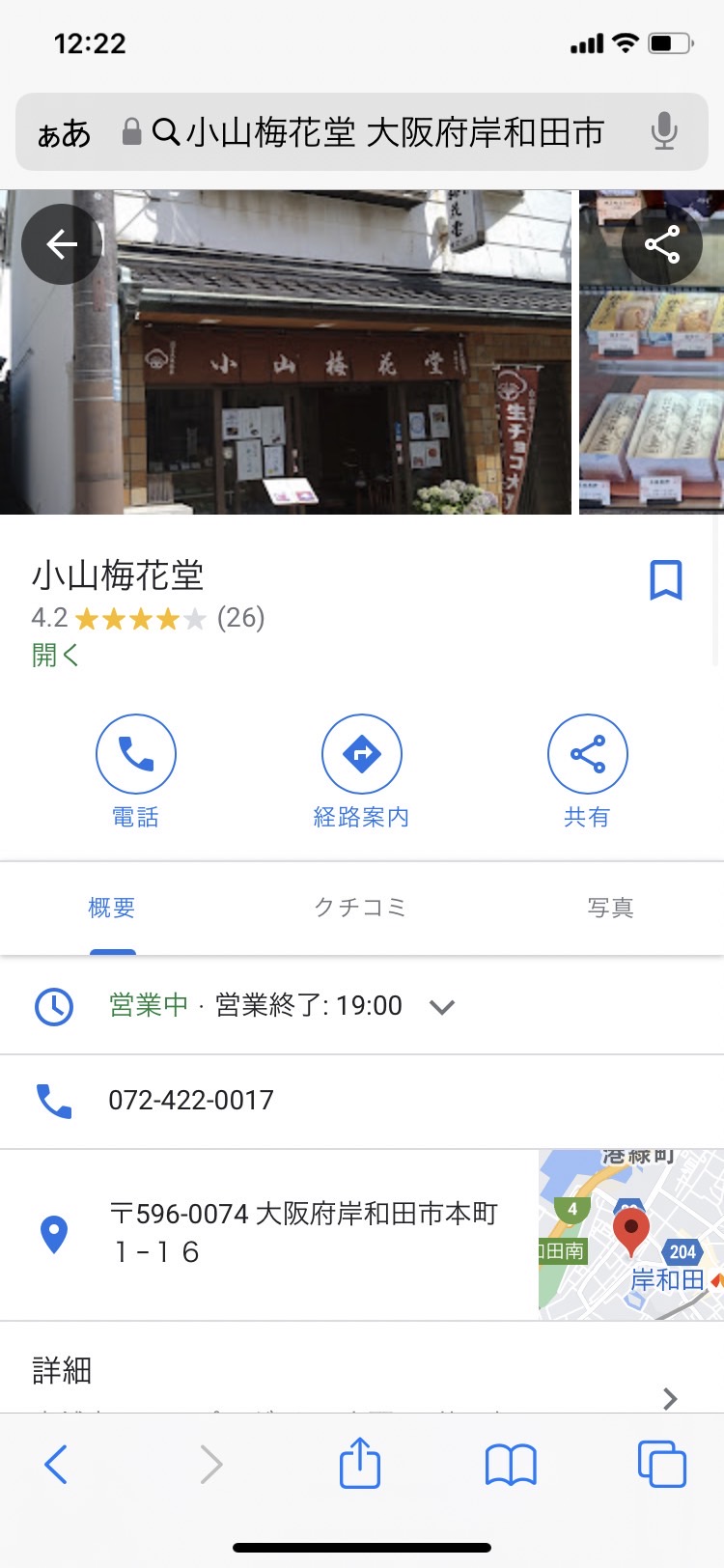Select the 概要 tab

click(x=112, y=908)
